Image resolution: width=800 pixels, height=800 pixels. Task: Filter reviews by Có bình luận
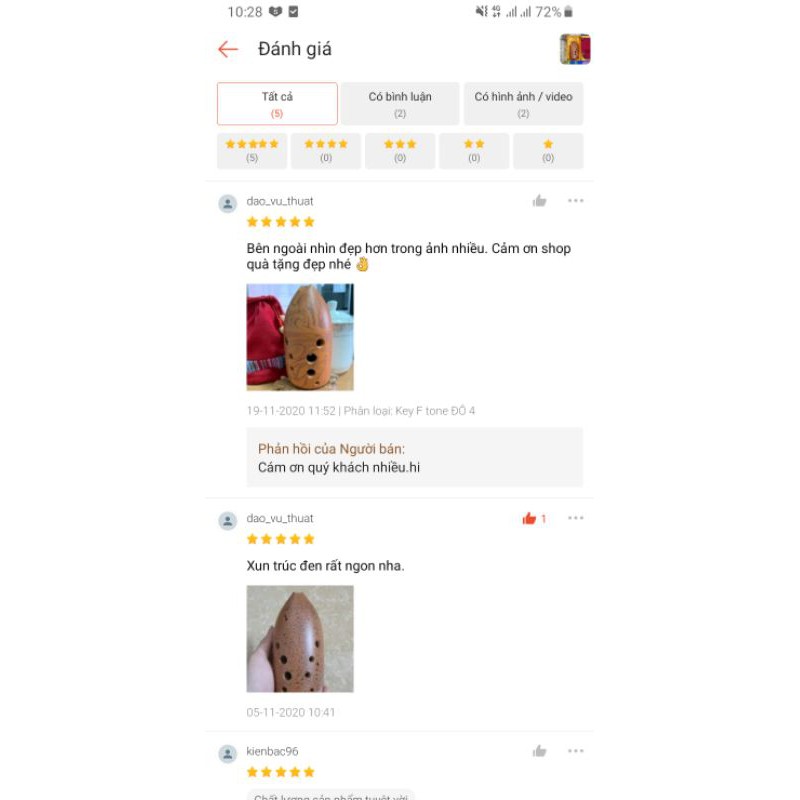[400, 104]
